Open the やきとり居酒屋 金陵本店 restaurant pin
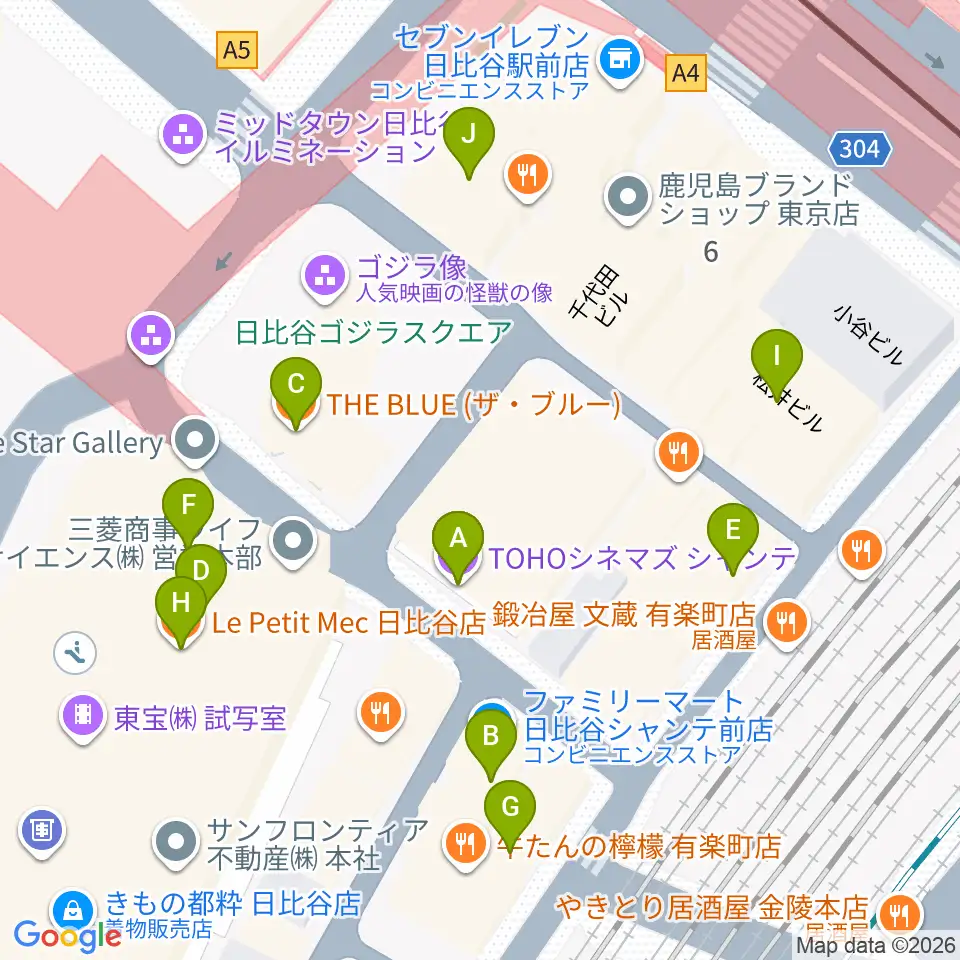Image resolution: width=960 pixels, height=960 pixels. (898, 915)
